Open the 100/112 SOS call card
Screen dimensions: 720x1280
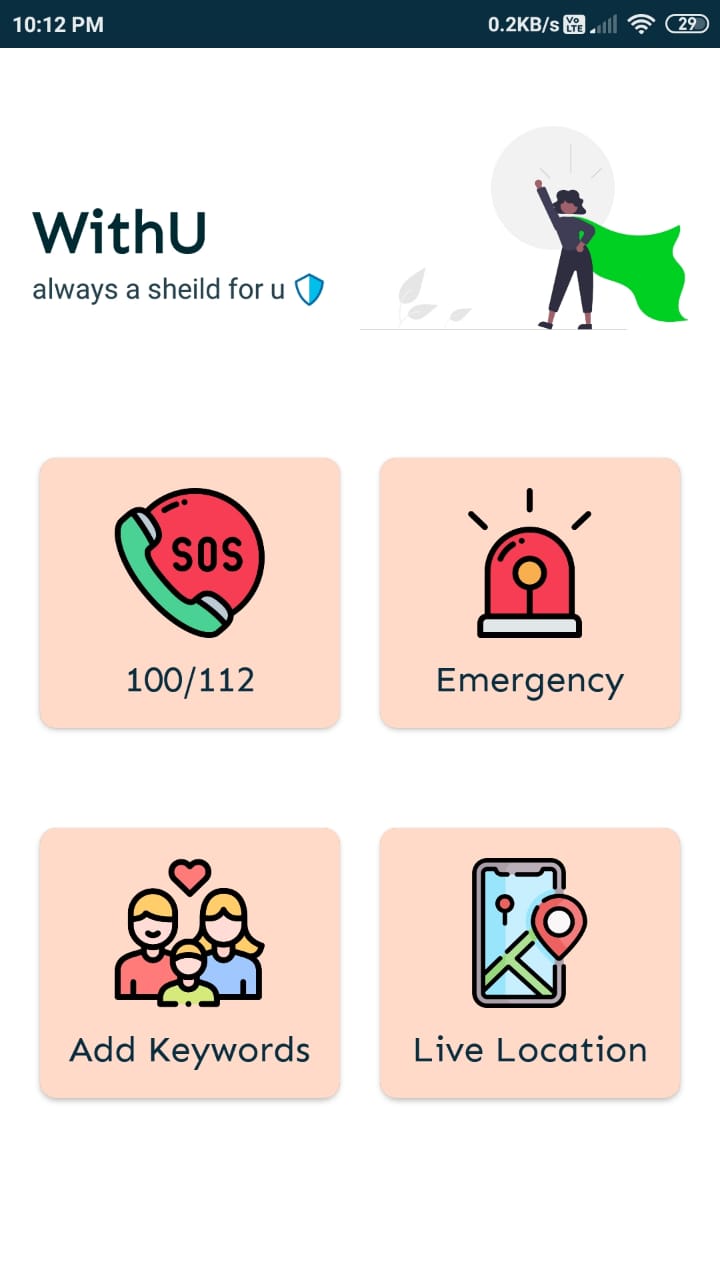(190, 592)
